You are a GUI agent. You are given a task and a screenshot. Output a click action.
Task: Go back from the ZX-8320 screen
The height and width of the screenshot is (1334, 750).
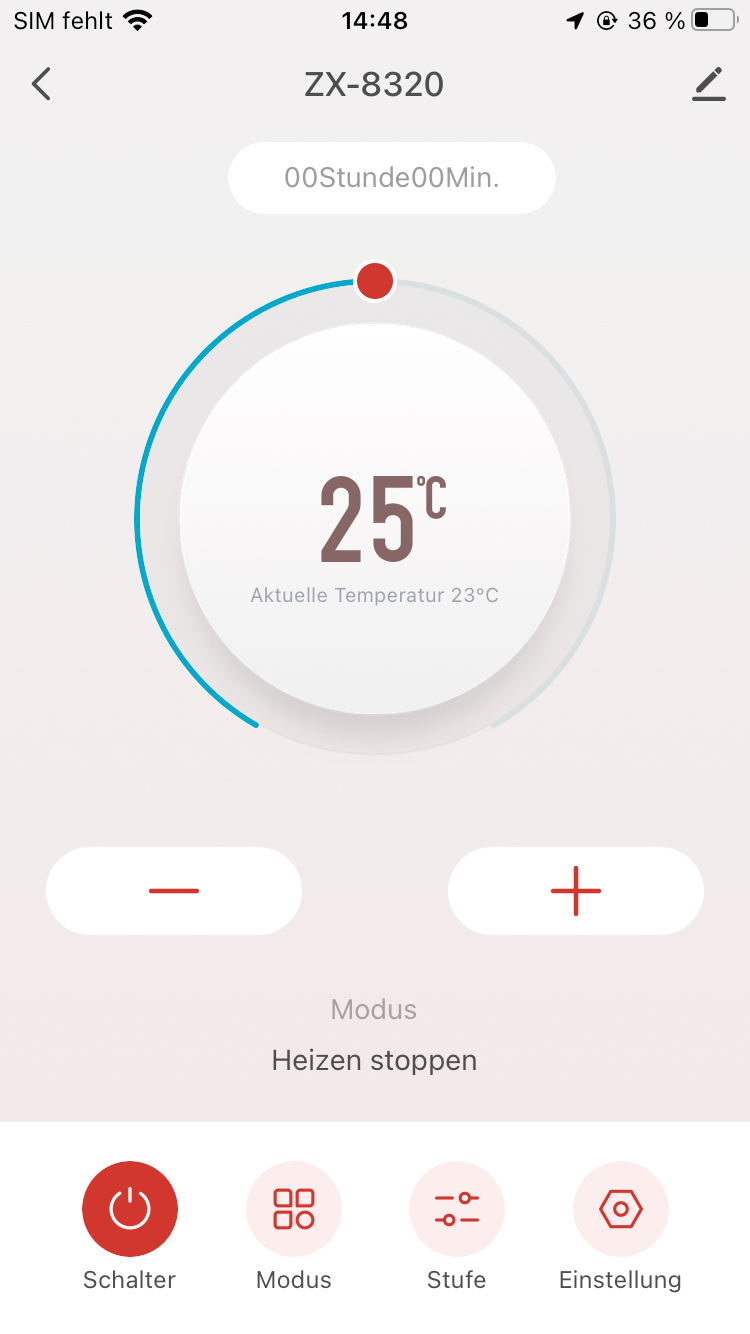41,85
